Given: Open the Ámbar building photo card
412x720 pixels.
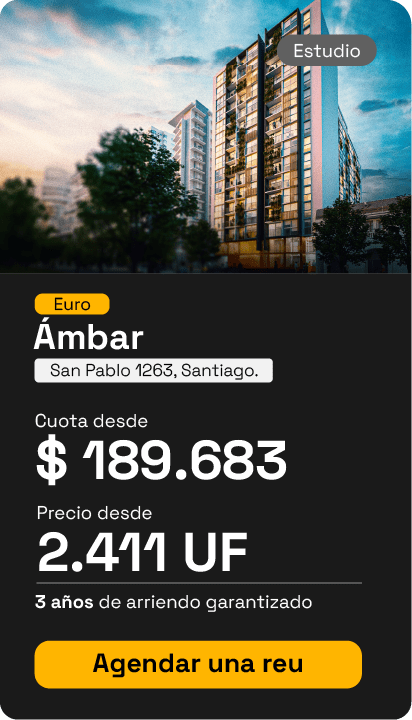Looking at the screenshot, I should (206, 136).
